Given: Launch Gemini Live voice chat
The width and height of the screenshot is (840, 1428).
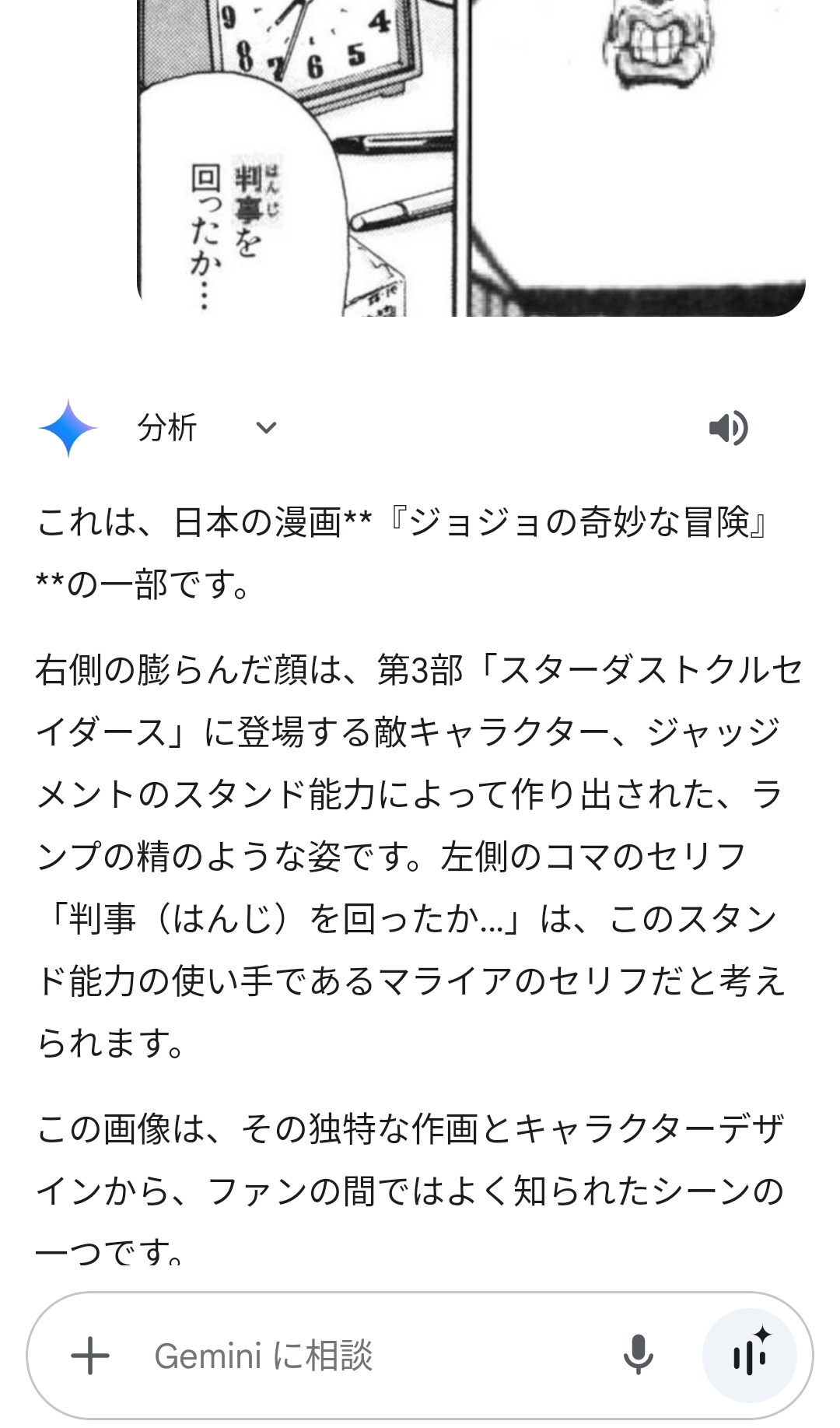Looking at the screenshot, I should pyautogui.click(x=749, y=1356).
